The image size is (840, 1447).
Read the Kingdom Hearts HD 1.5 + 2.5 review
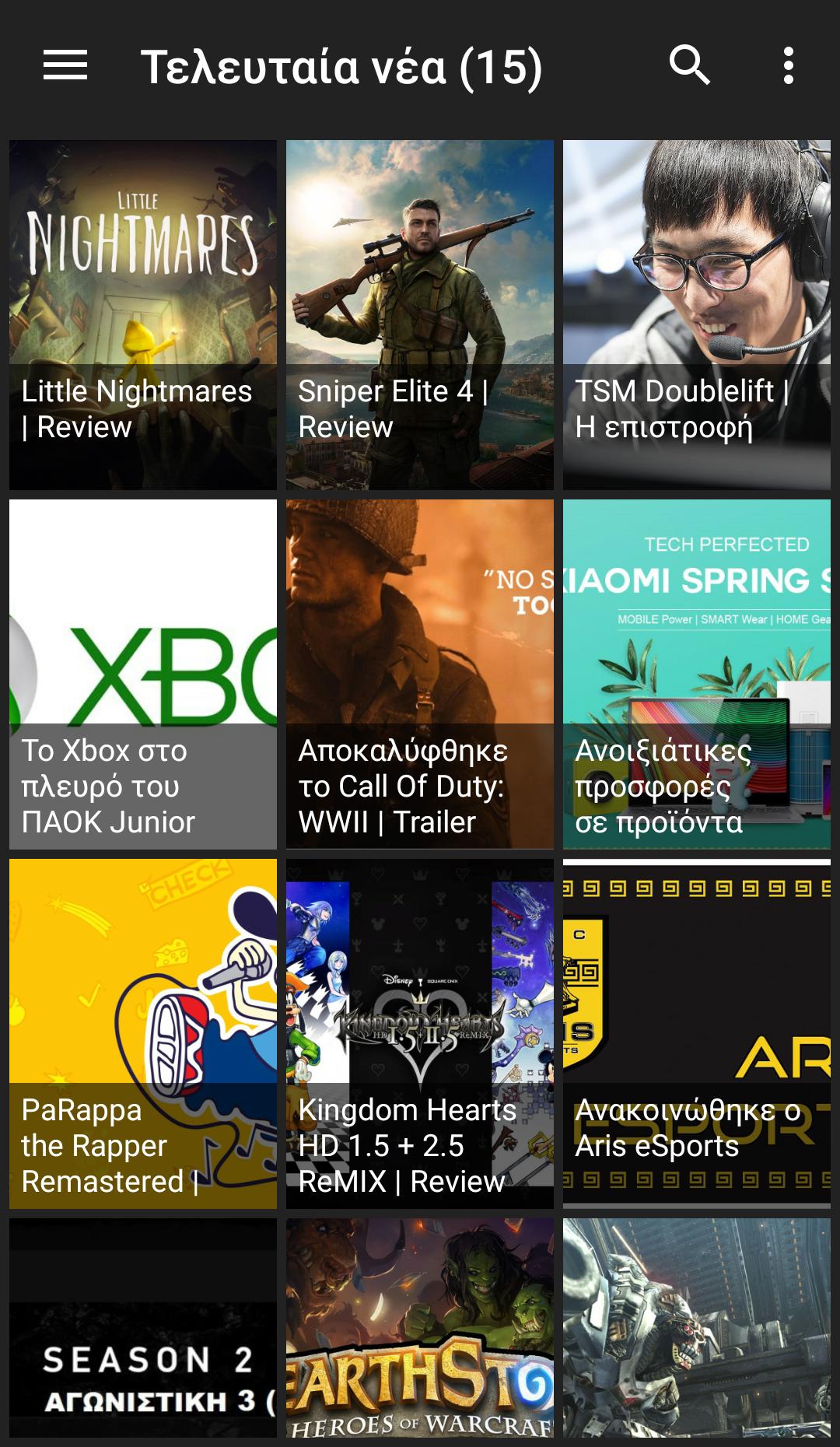[x=420, y=1033]
